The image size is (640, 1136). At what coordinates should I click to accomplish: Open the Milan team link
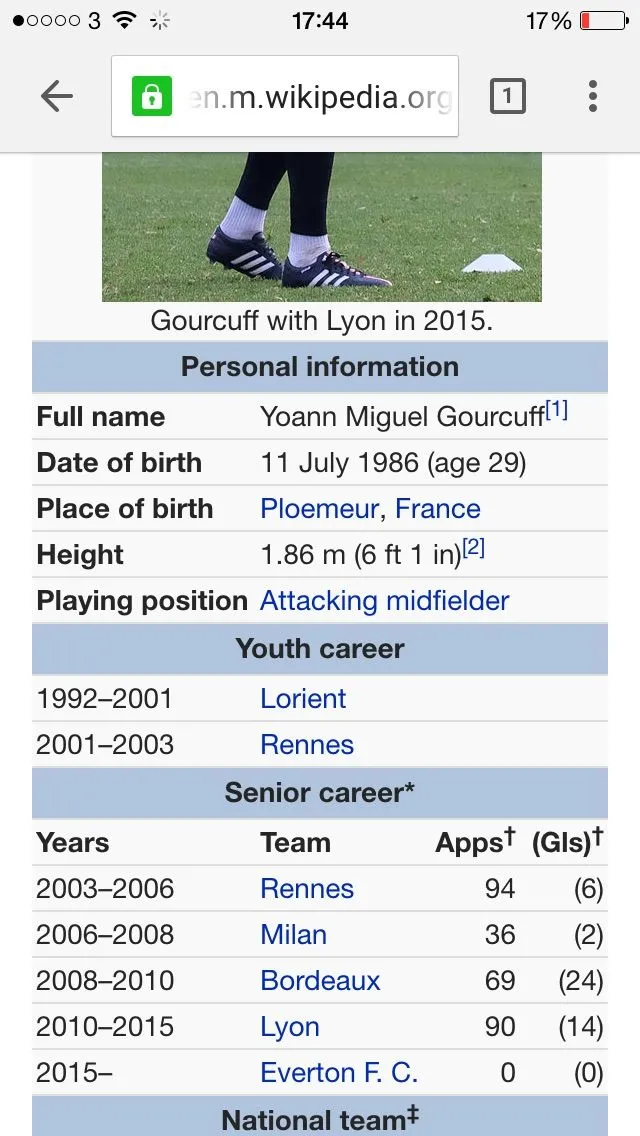293,935
